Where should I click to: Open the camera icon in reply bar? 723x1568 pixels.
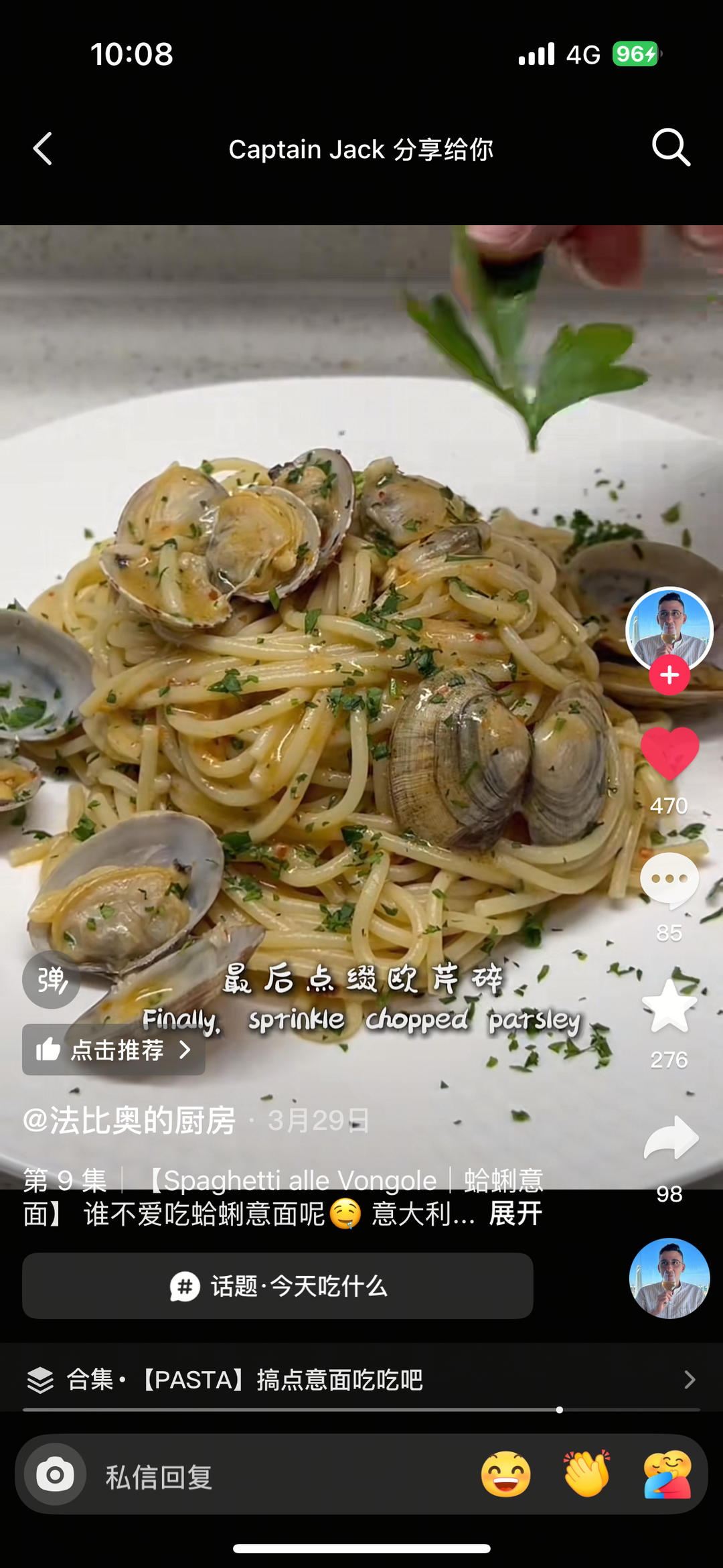click(56, 1475)
